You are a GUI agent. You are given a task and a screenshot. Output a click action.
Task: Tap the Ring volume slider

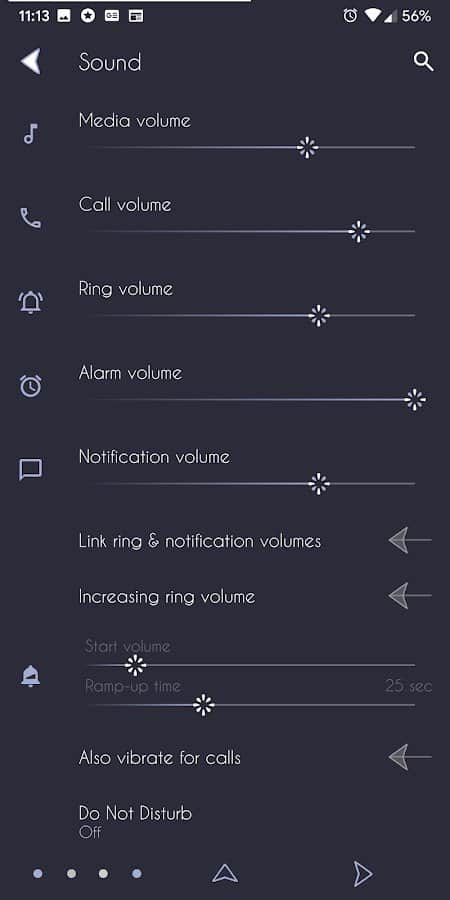[x=251, y=316]
